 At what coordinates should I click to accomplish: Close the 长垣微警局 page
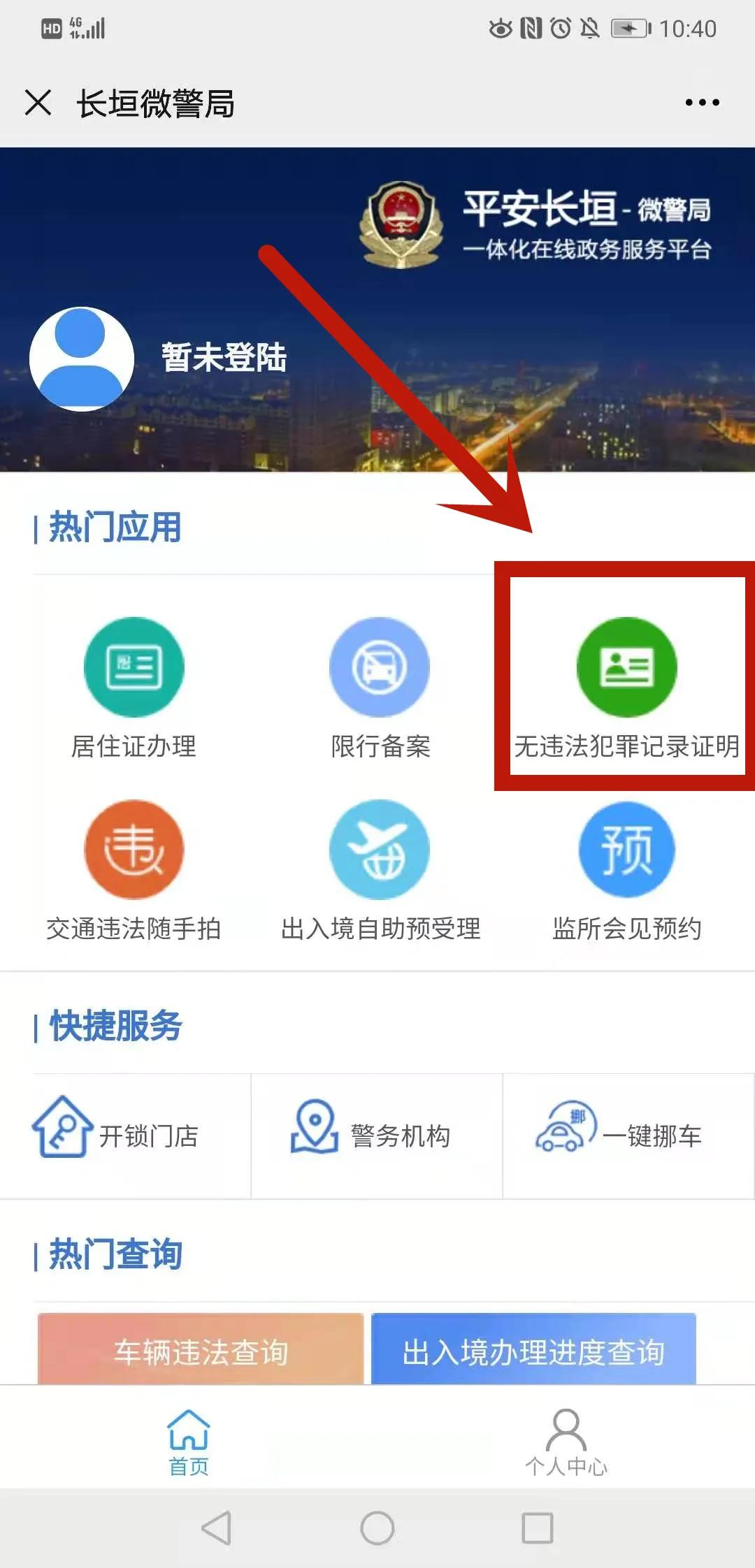pyautogui.click(x=38, y=103)
